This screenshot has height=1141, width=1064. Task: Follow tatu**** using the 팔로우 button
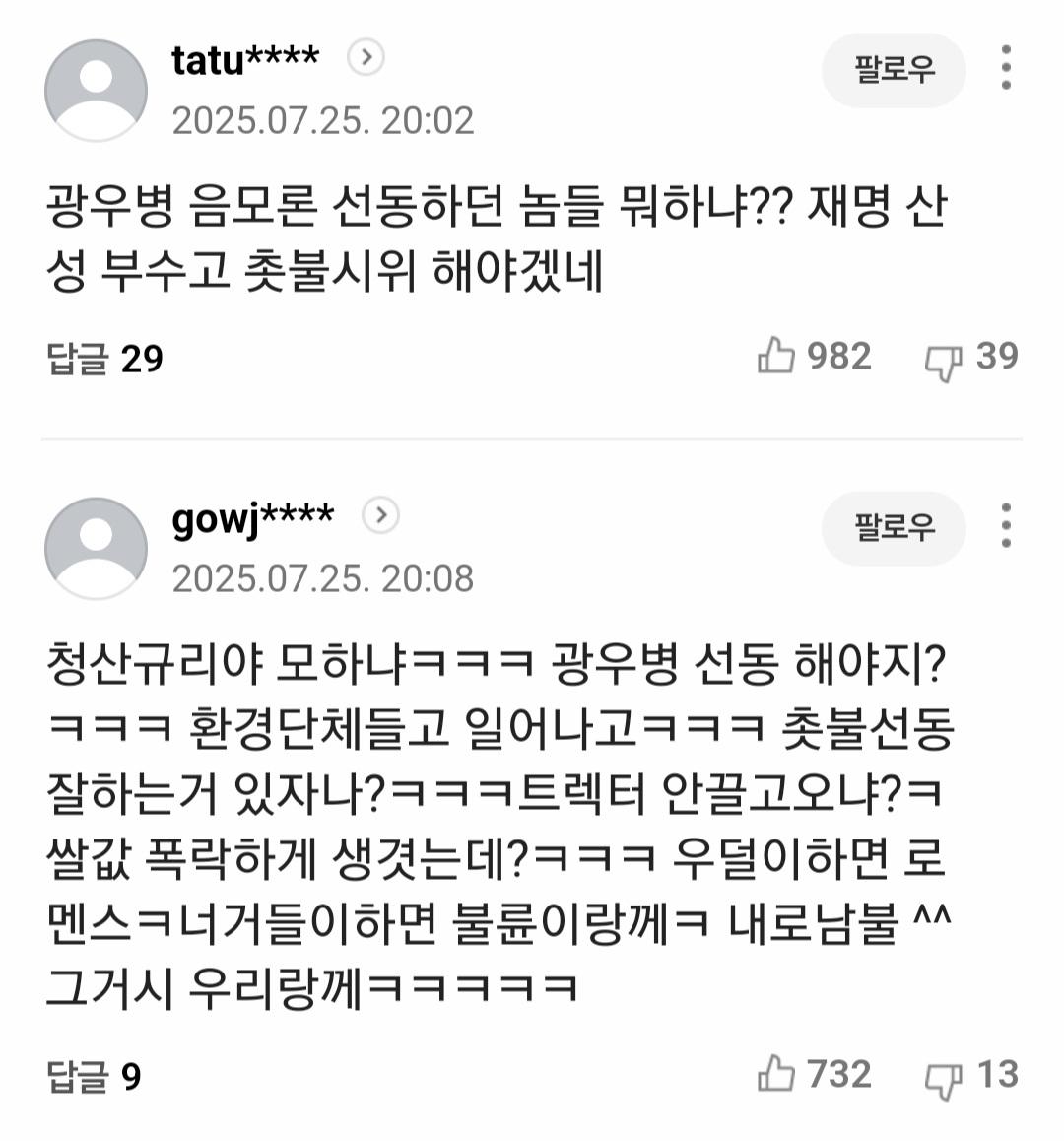(893, 70)
